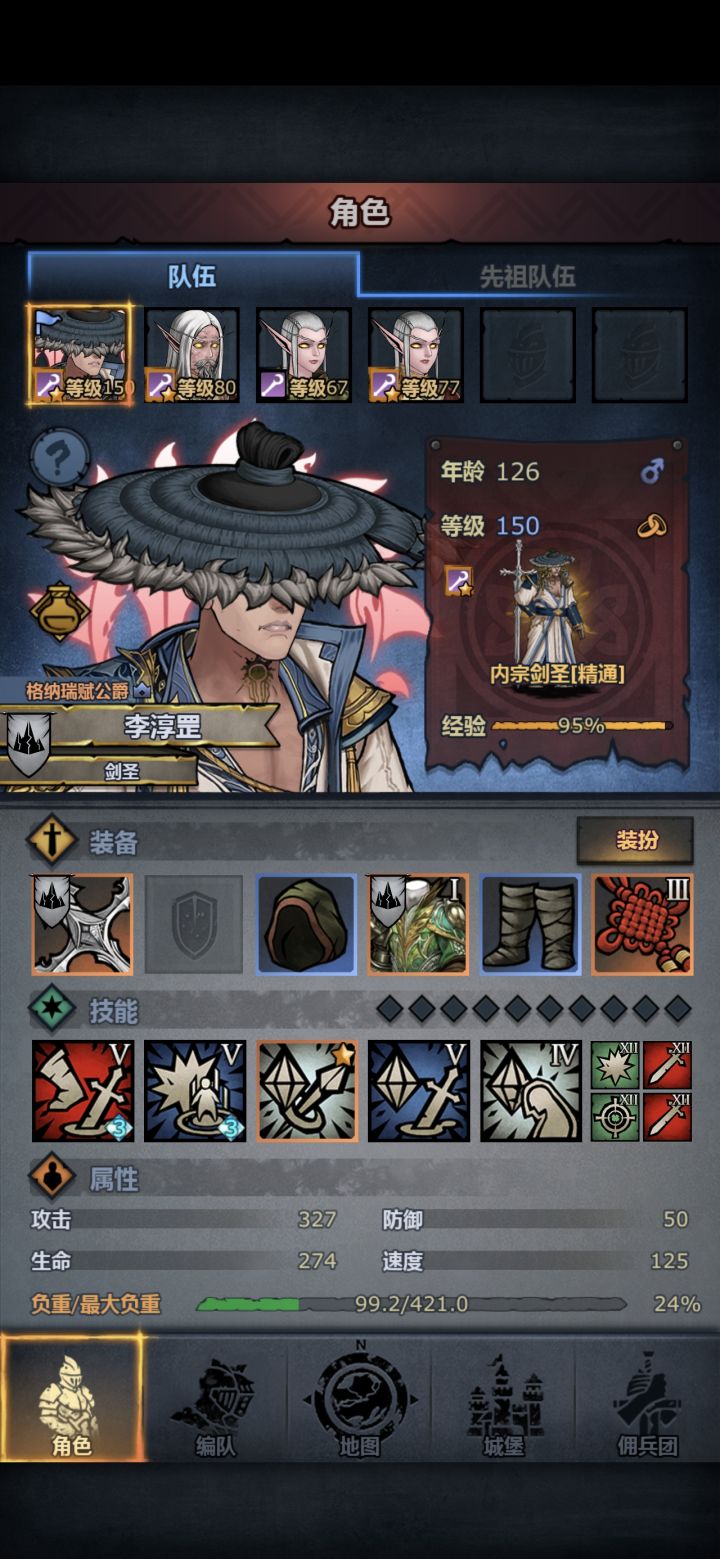Open the question mark help icon
Viewport: 720px width, 1559px height.
tap(61, 459)
